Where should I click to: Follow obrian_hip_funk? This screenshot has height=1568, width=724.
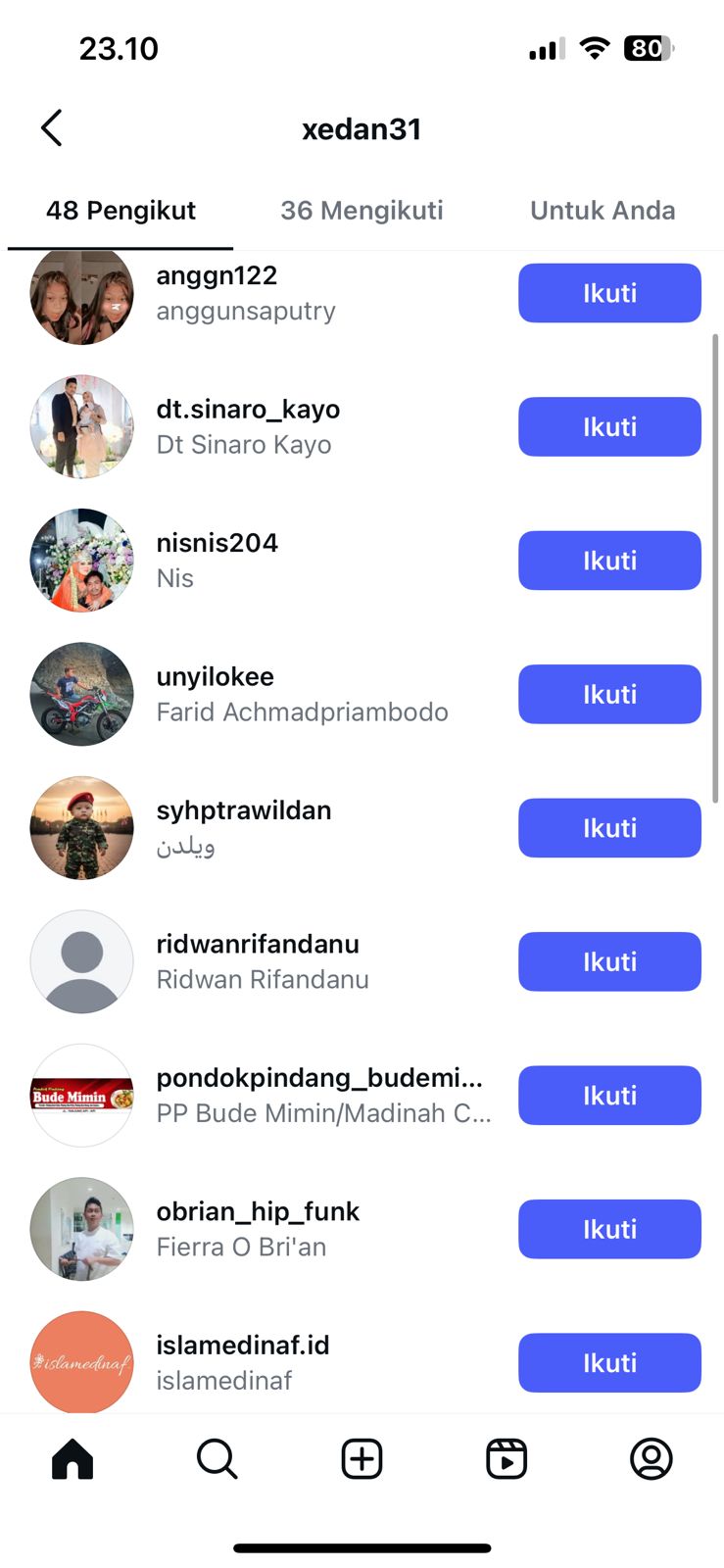click(x=608, y=1230)
